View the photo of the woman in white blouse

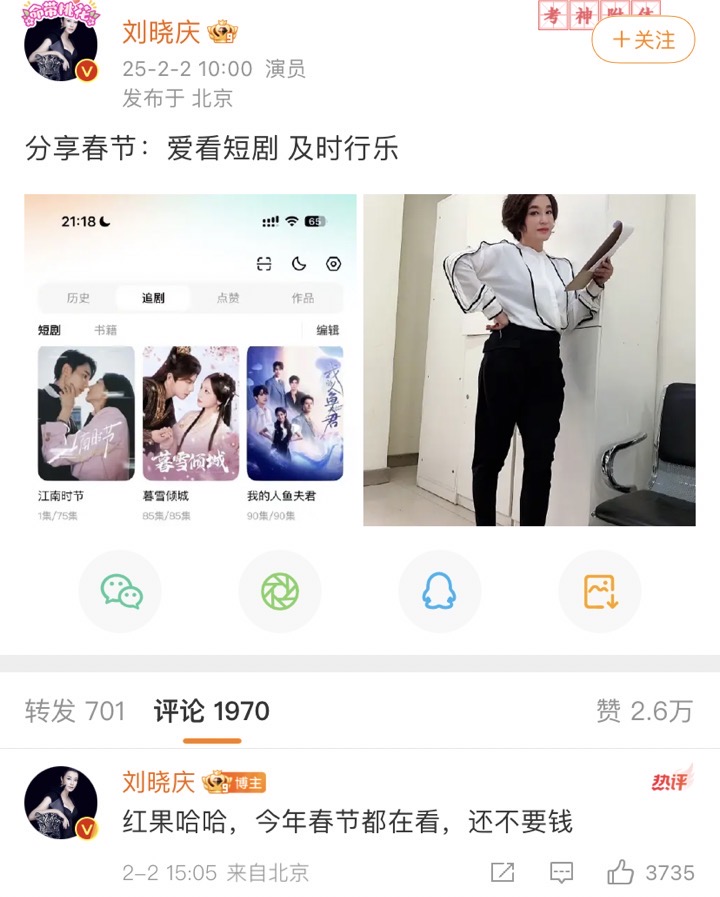529,360
